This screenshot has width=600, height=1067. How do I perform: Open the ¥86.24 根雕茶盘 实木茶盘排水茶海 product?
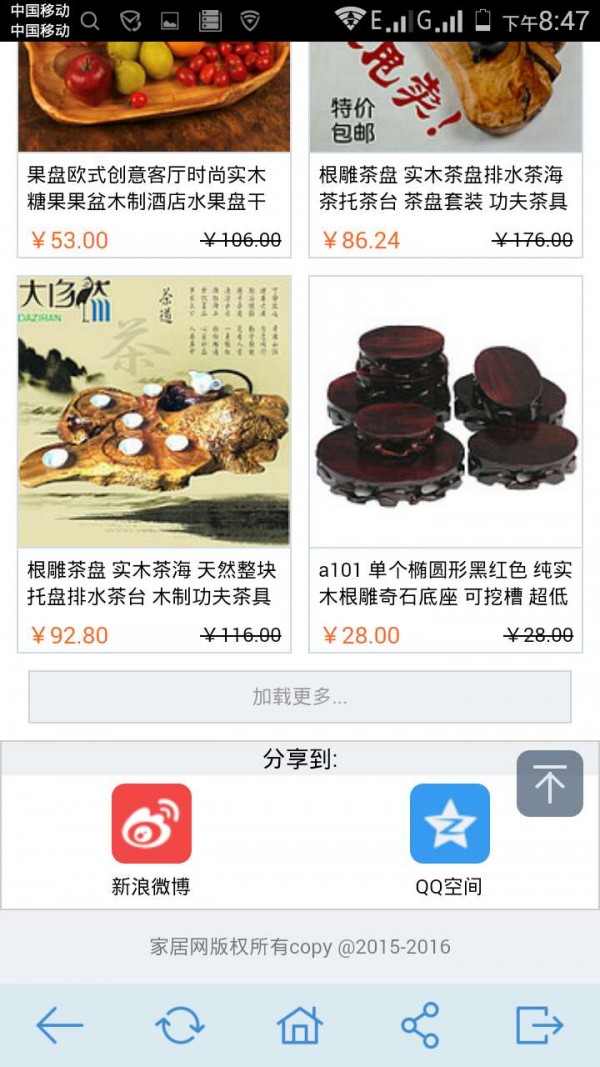[x=445, y=188]
